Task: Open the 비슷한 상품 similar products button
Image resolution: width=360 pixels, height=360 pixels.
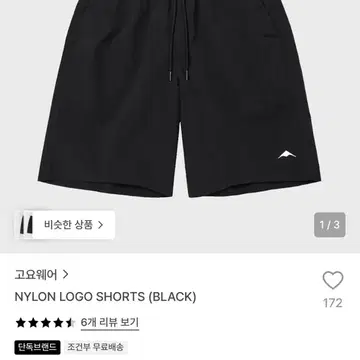Action: click(x=65, y=225)
